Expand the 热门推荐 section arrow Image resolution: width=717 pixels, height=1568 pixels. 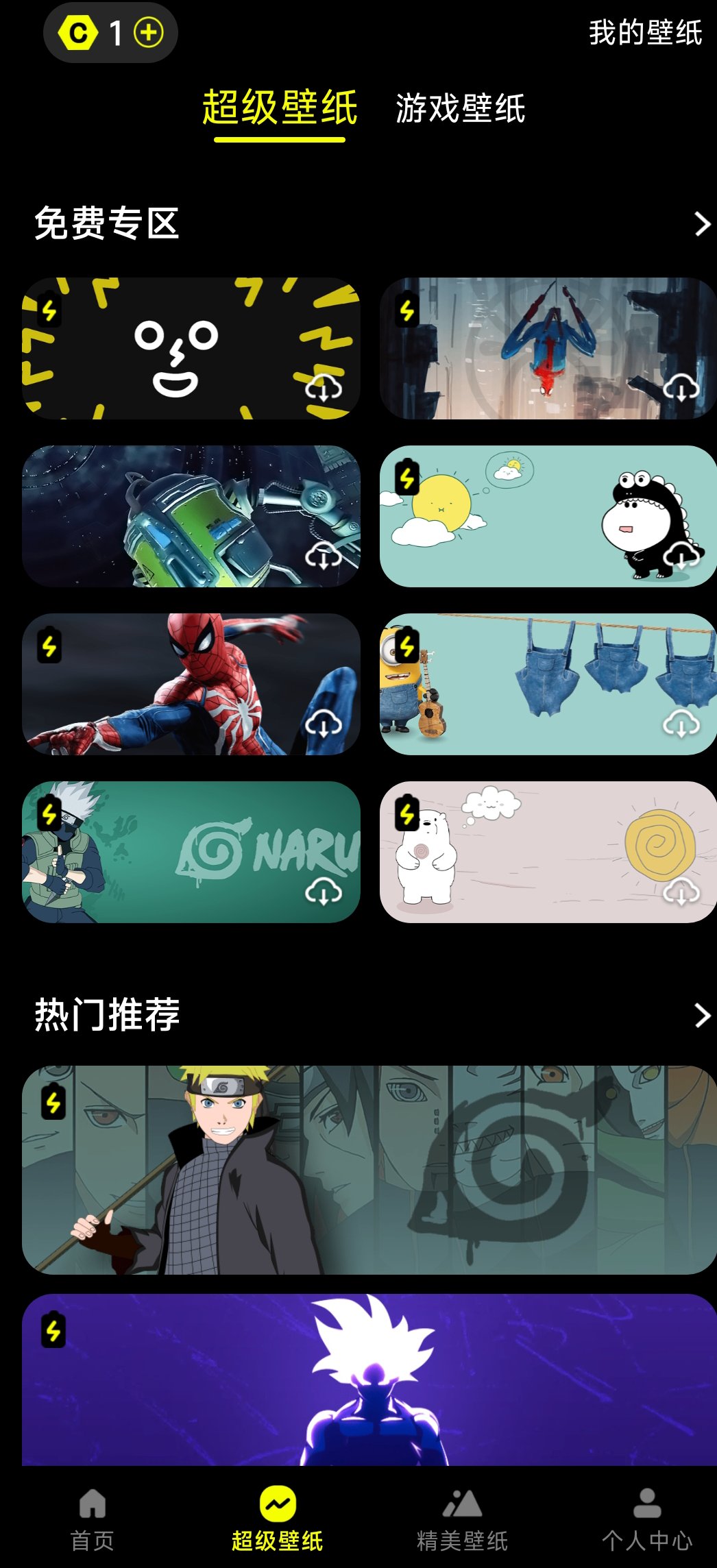click(702, 1015)
